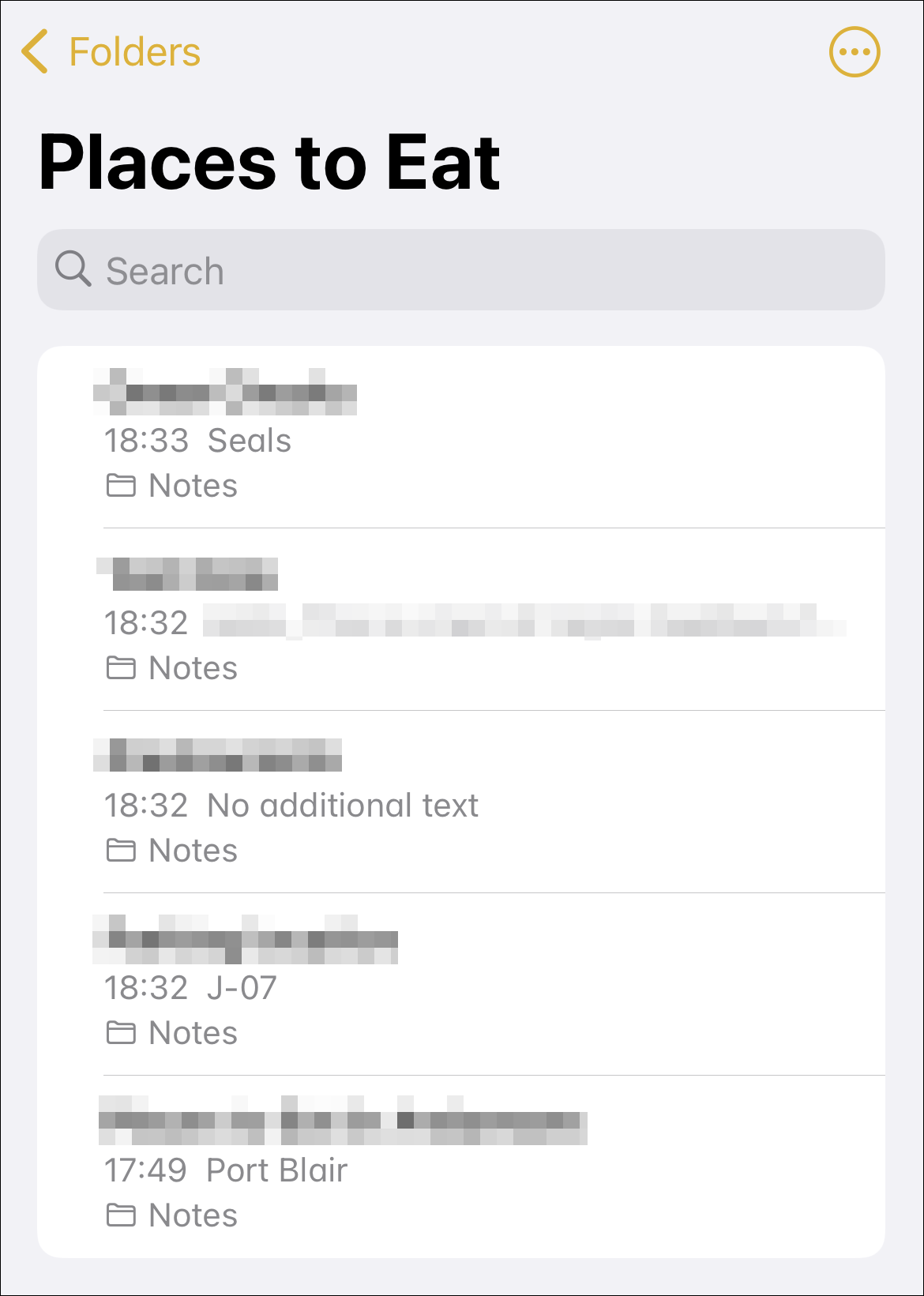Open the note mentioning Seals
Screen dimensions: 924x1296
(x=461, y=437)
